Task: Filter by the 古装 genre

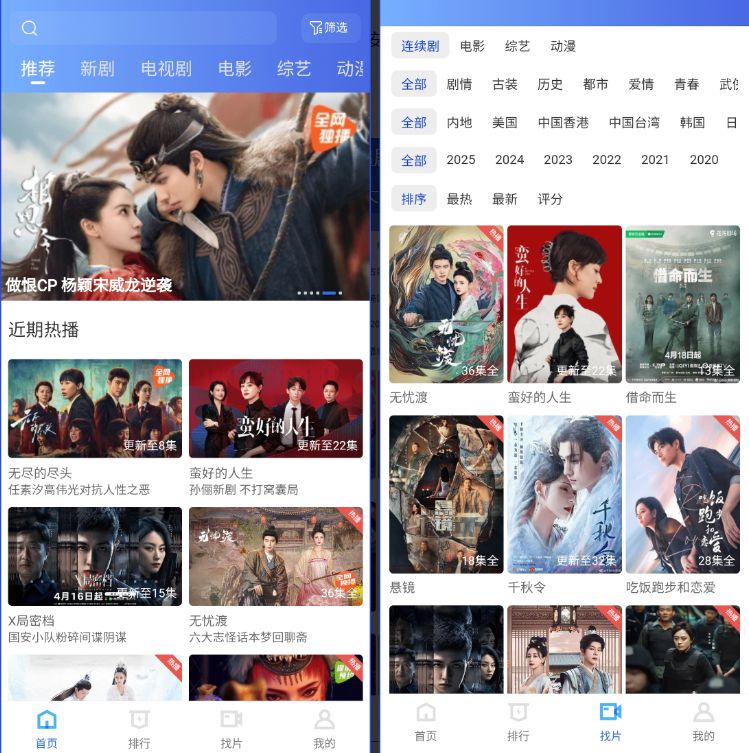Action: (505, 84)
